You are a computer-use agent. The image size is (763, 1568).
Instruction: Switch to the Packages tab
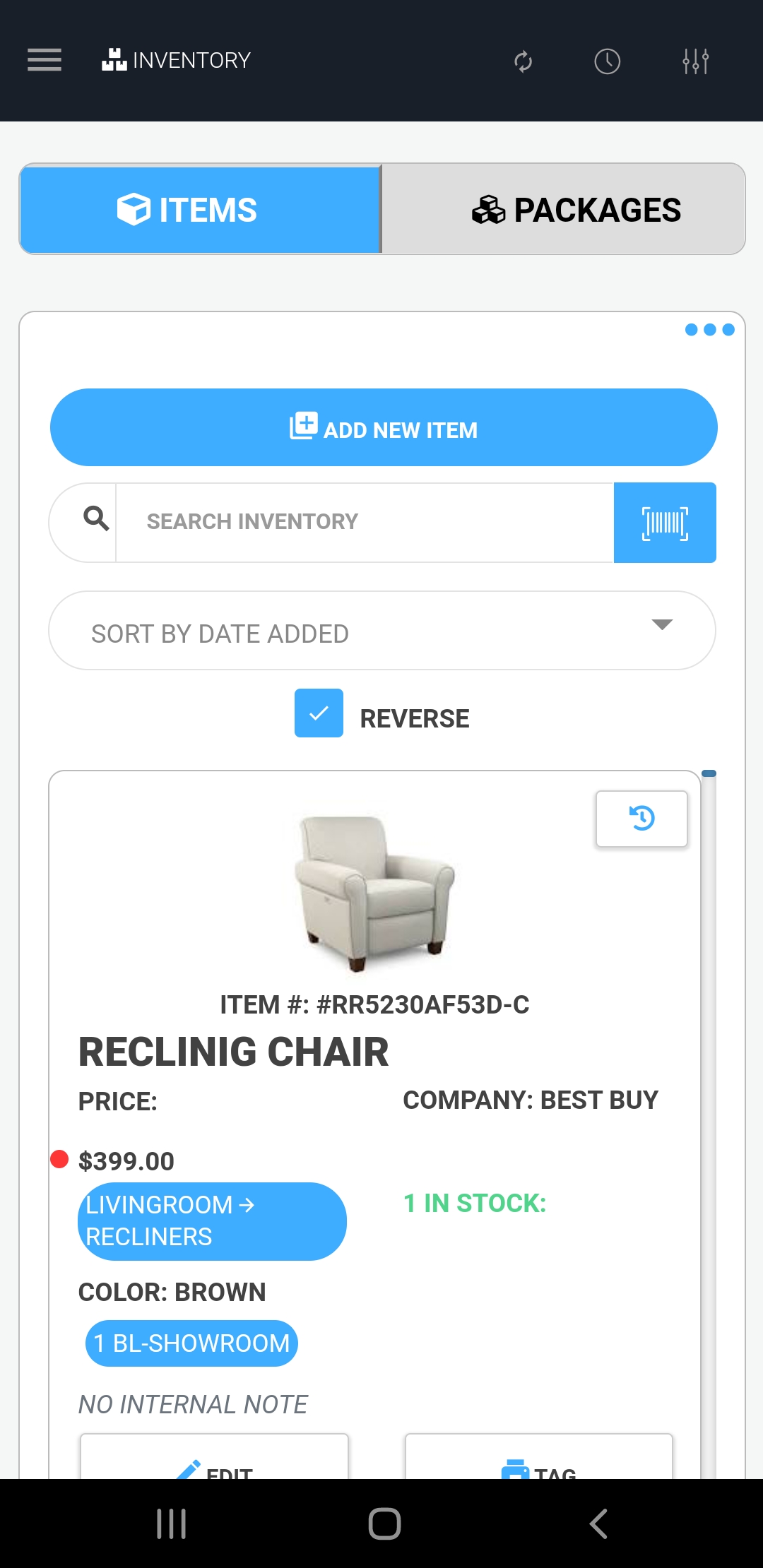point(563,209)
